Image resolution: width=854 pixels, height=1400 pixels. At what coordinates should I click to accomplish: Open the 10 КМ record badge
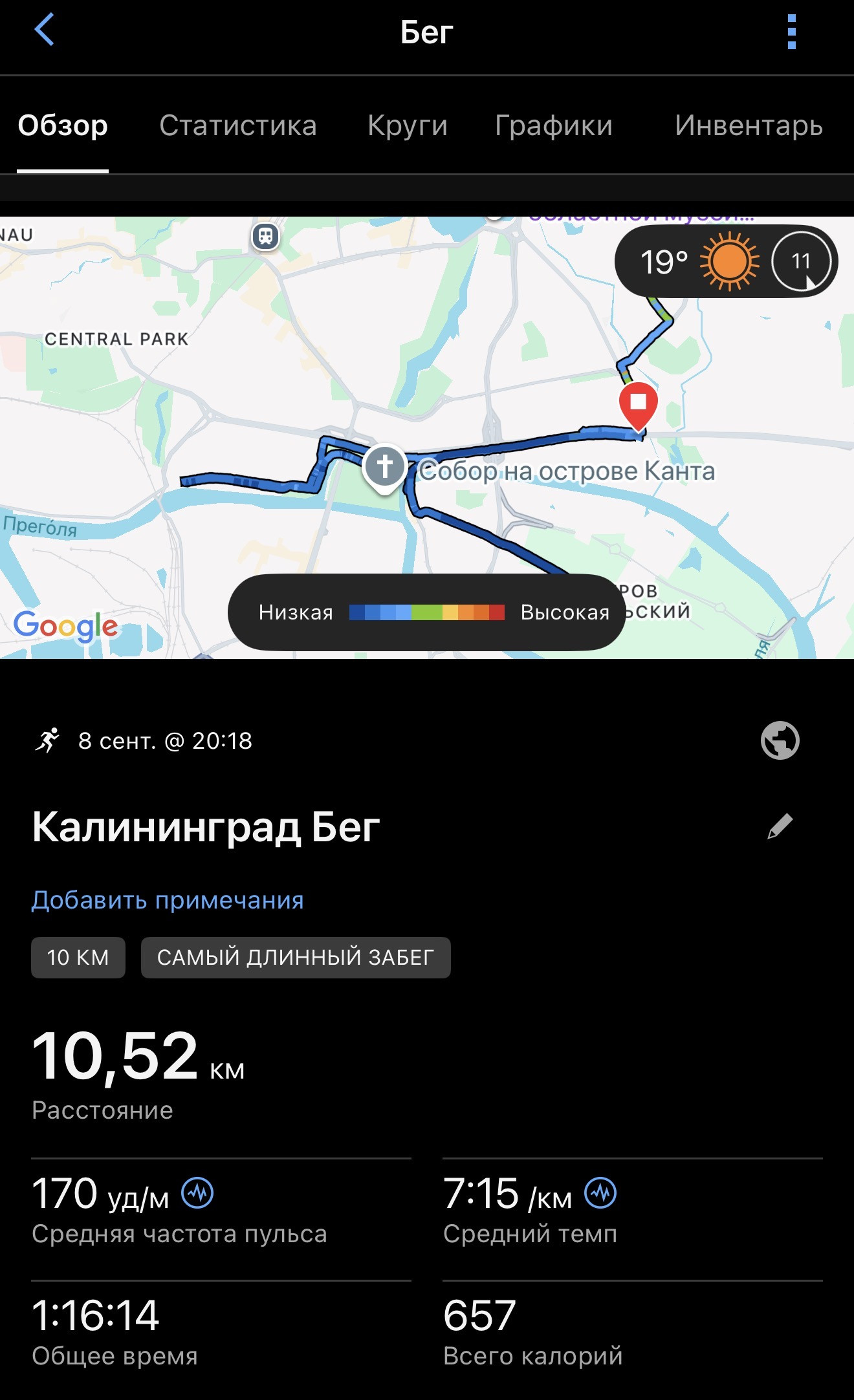point(78,958)
